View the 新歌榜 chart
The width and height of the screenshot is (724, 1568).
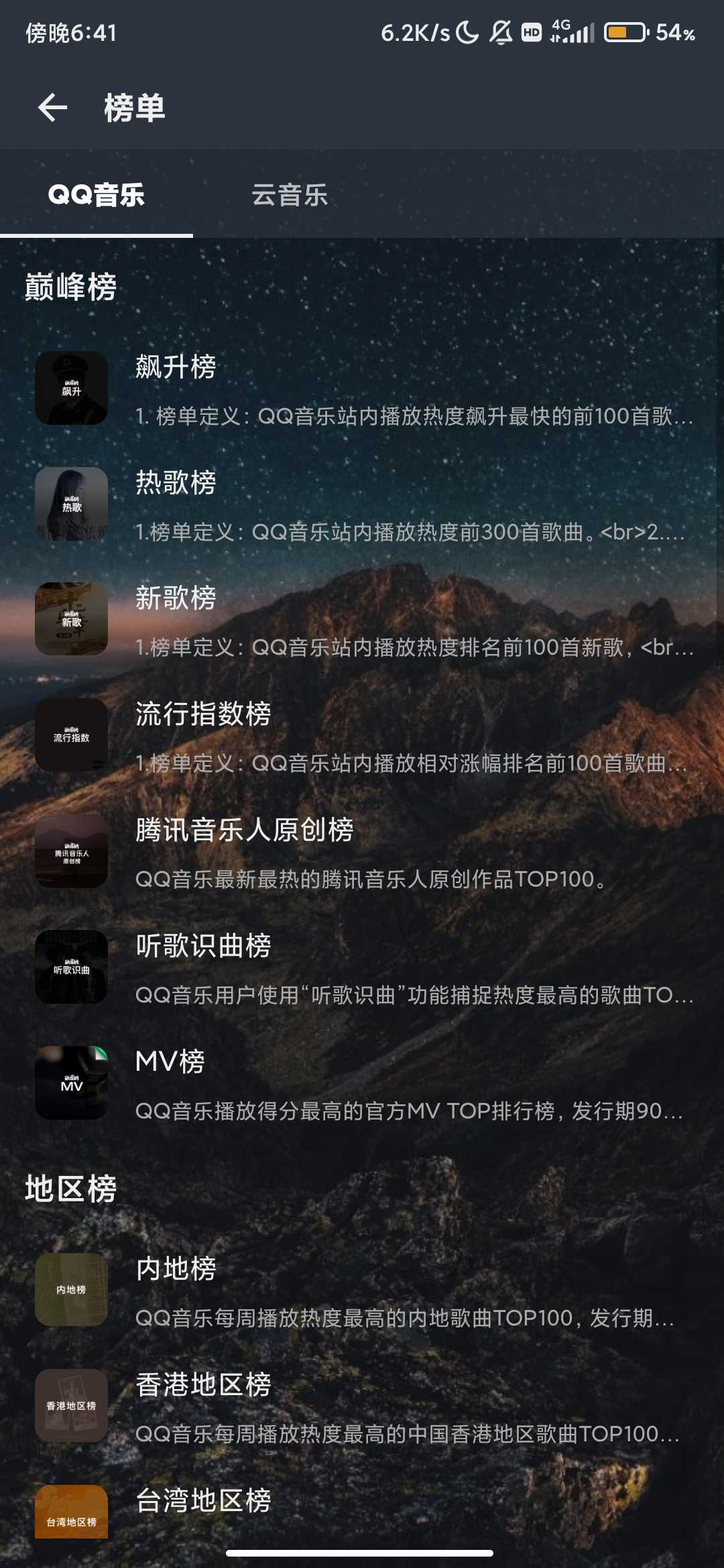[362, 620]
